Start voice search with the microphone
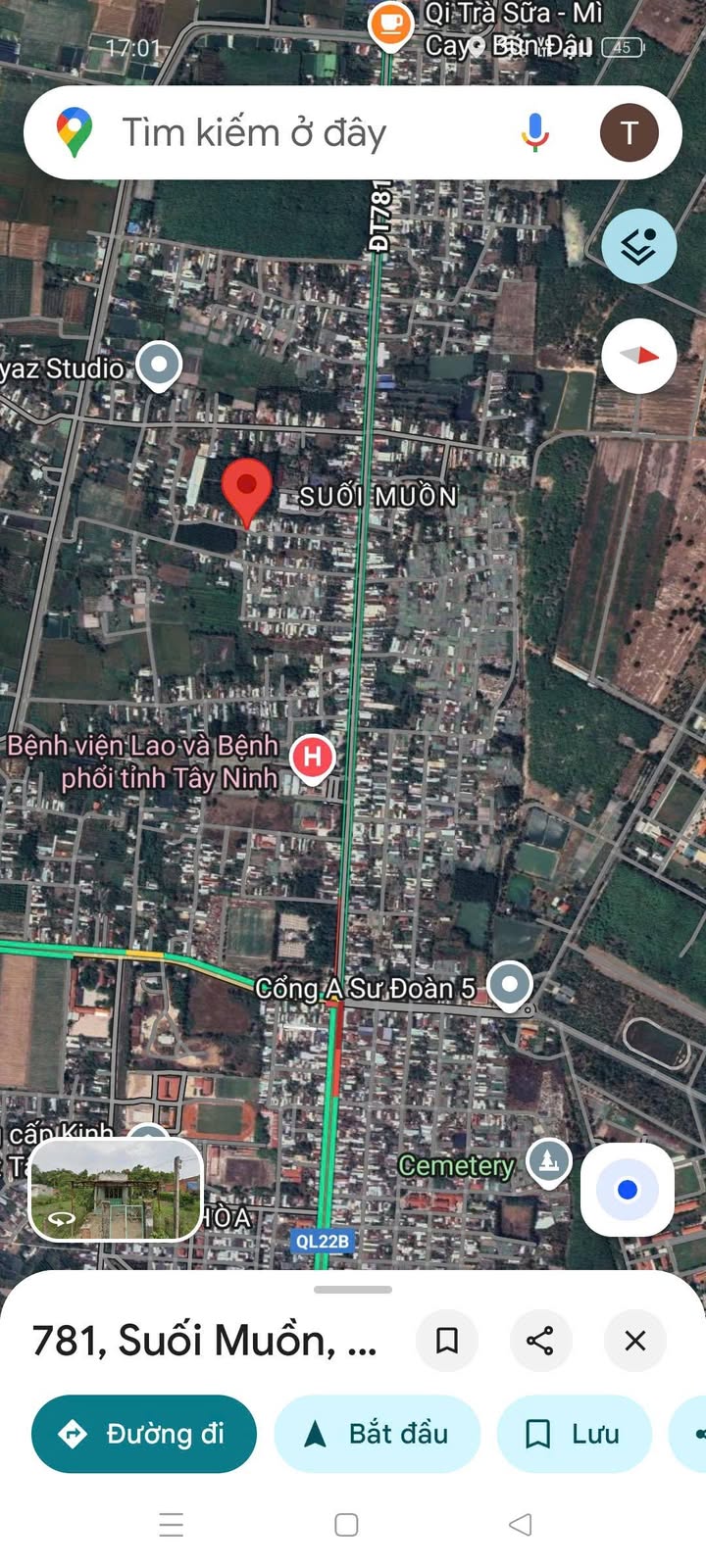This screenshot has width=706, height=1568. pyautogui.click(x=534, y=132)
